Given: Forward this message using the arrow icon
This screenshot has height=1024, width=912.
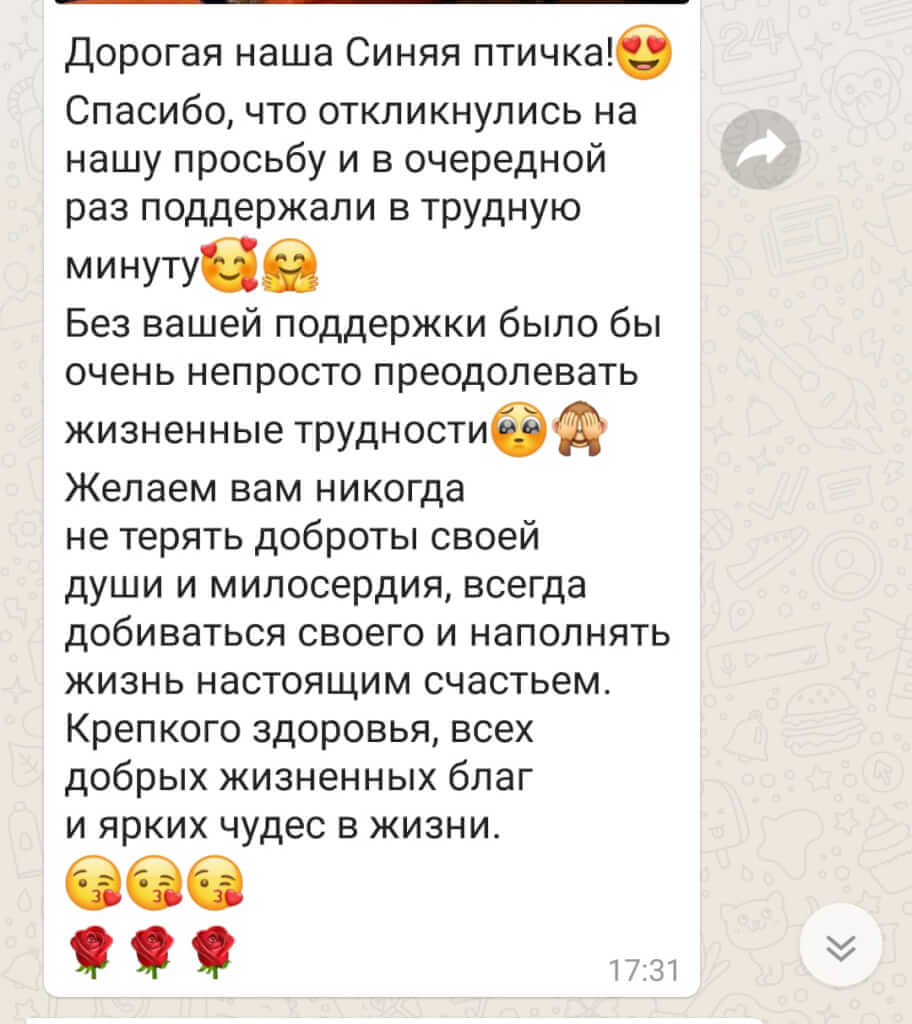Looking at the screenshot, I should pos(760,149).
